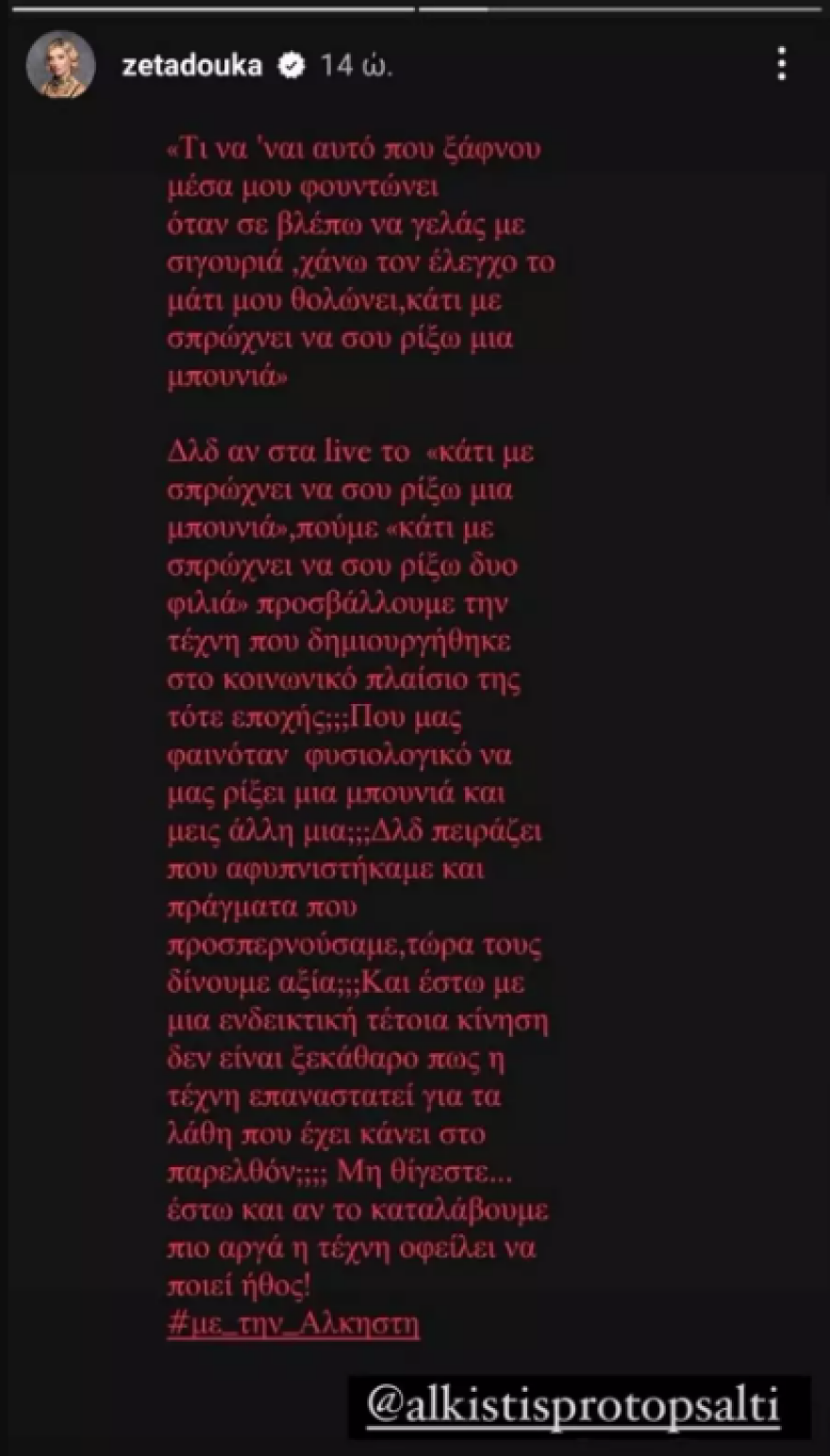Tap the story header bar area
The image size is (830, 1456).
[415, 62]
